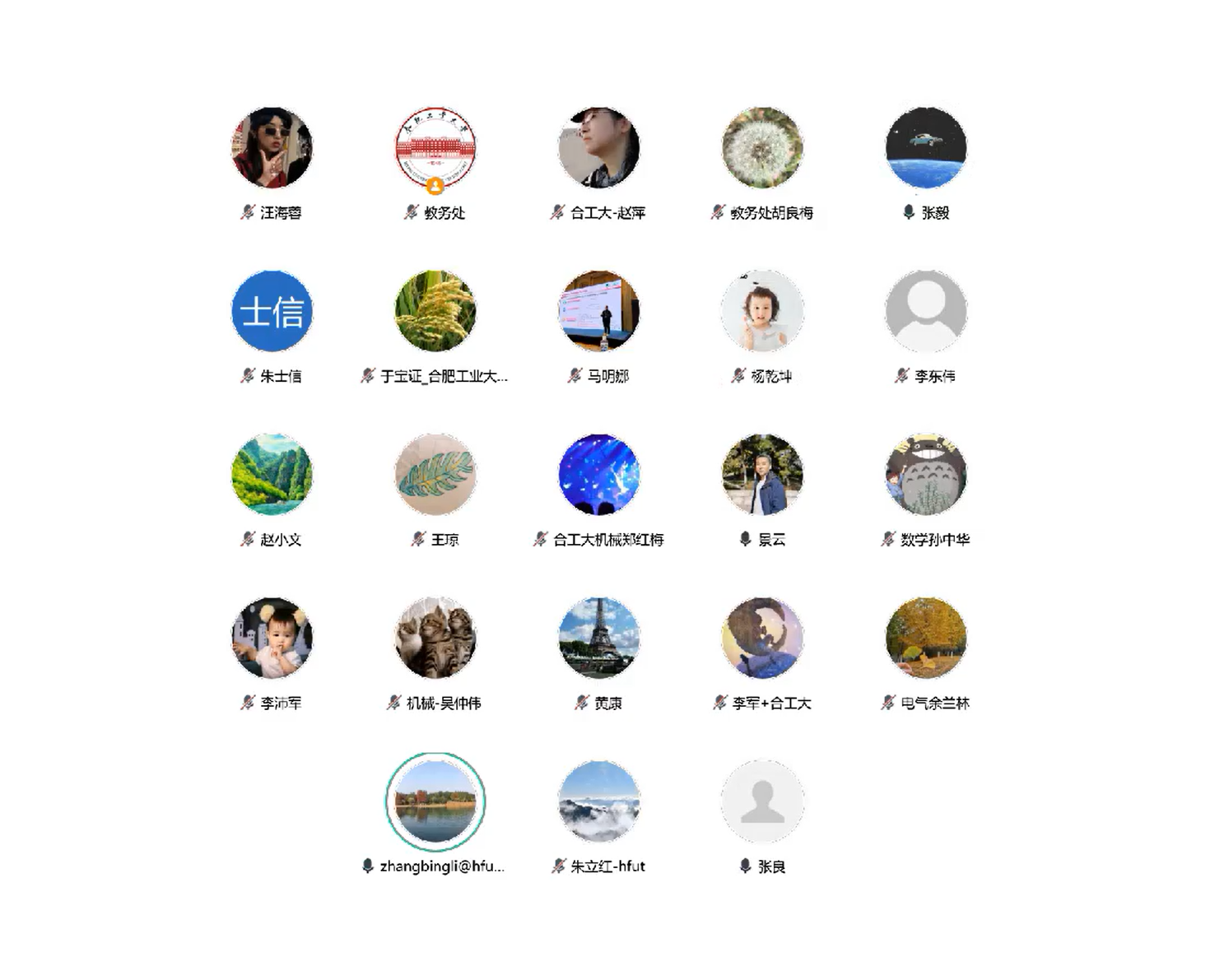Screen dimensions: 1210x980
Task: Tap 黄康's Eiffel Tower avatar tile
Action: click(598, 638)
